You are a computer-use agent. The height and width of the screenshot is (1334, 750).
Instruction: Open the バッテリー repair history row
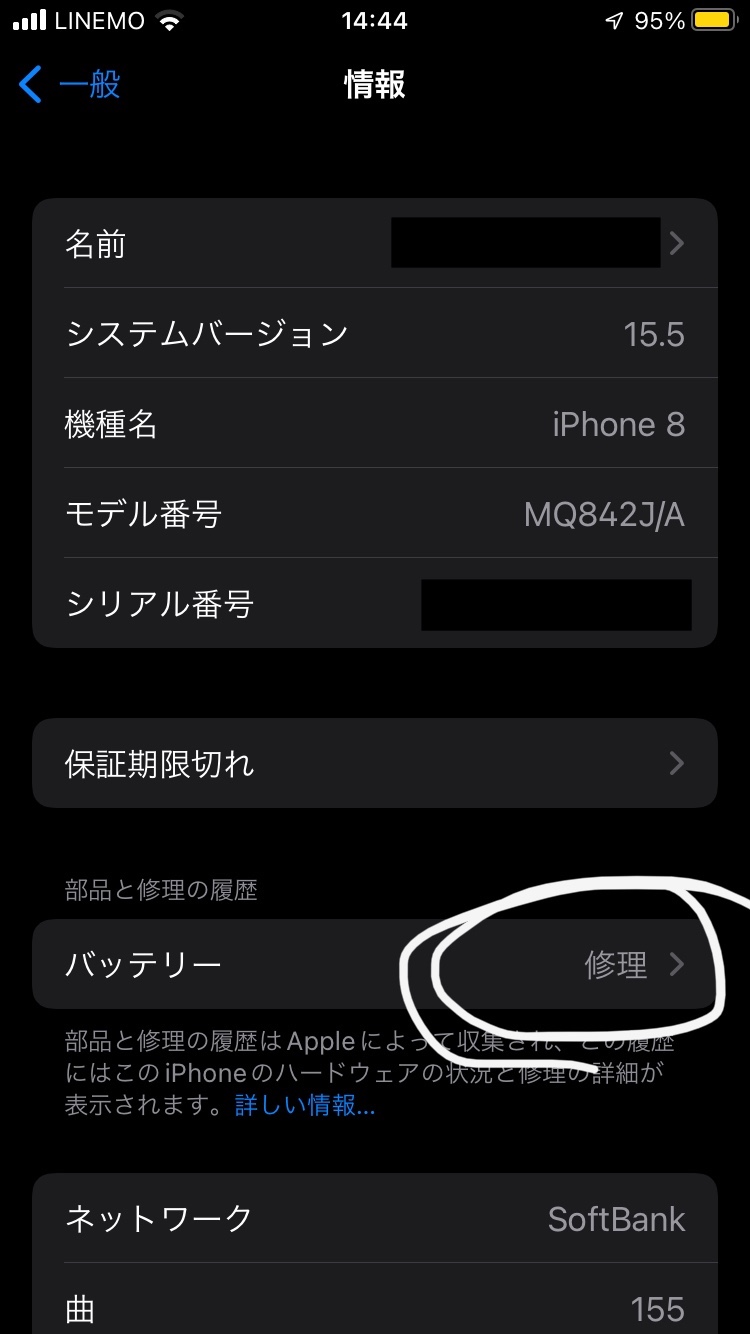click(x=375, y=964)
